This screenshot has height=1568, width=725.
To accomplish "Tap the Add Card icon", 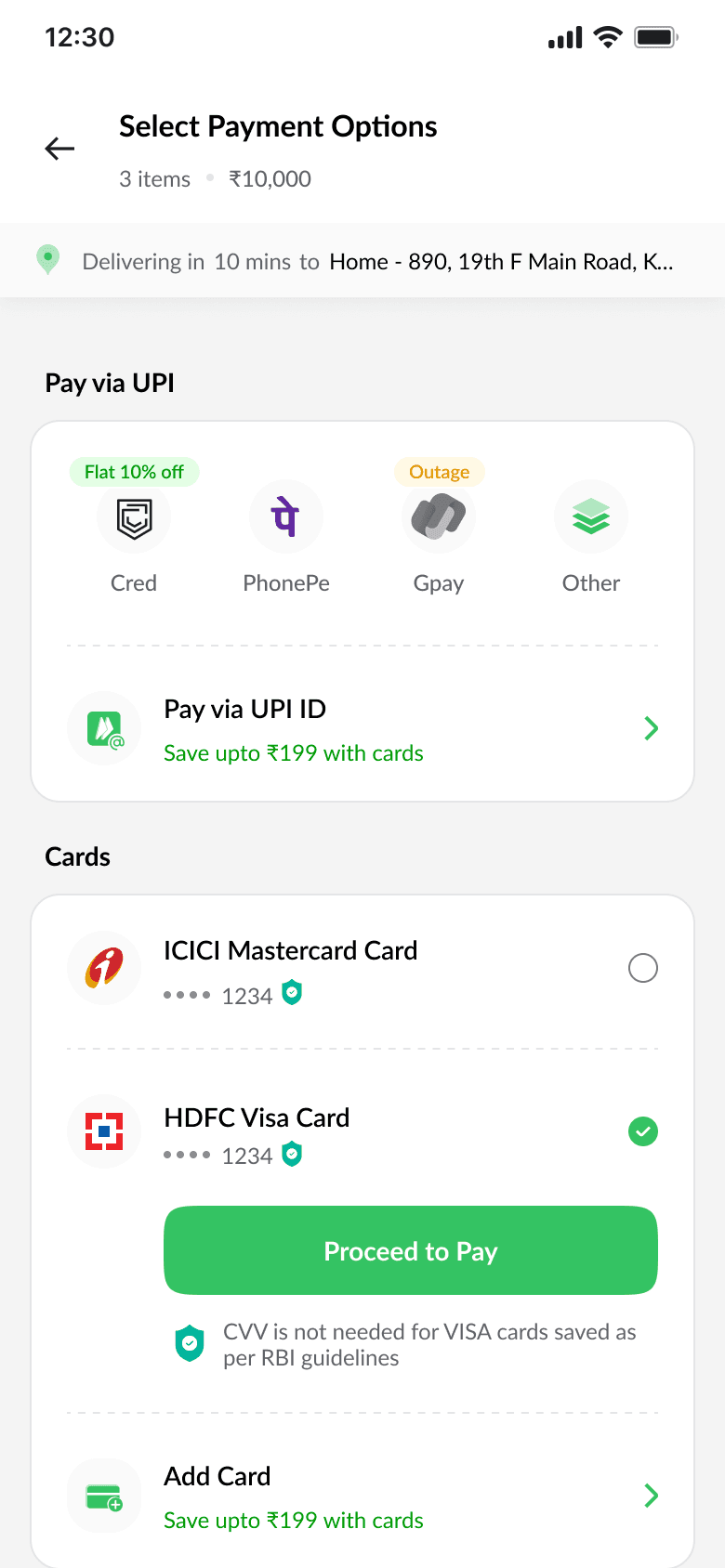I will (104, 1496).
